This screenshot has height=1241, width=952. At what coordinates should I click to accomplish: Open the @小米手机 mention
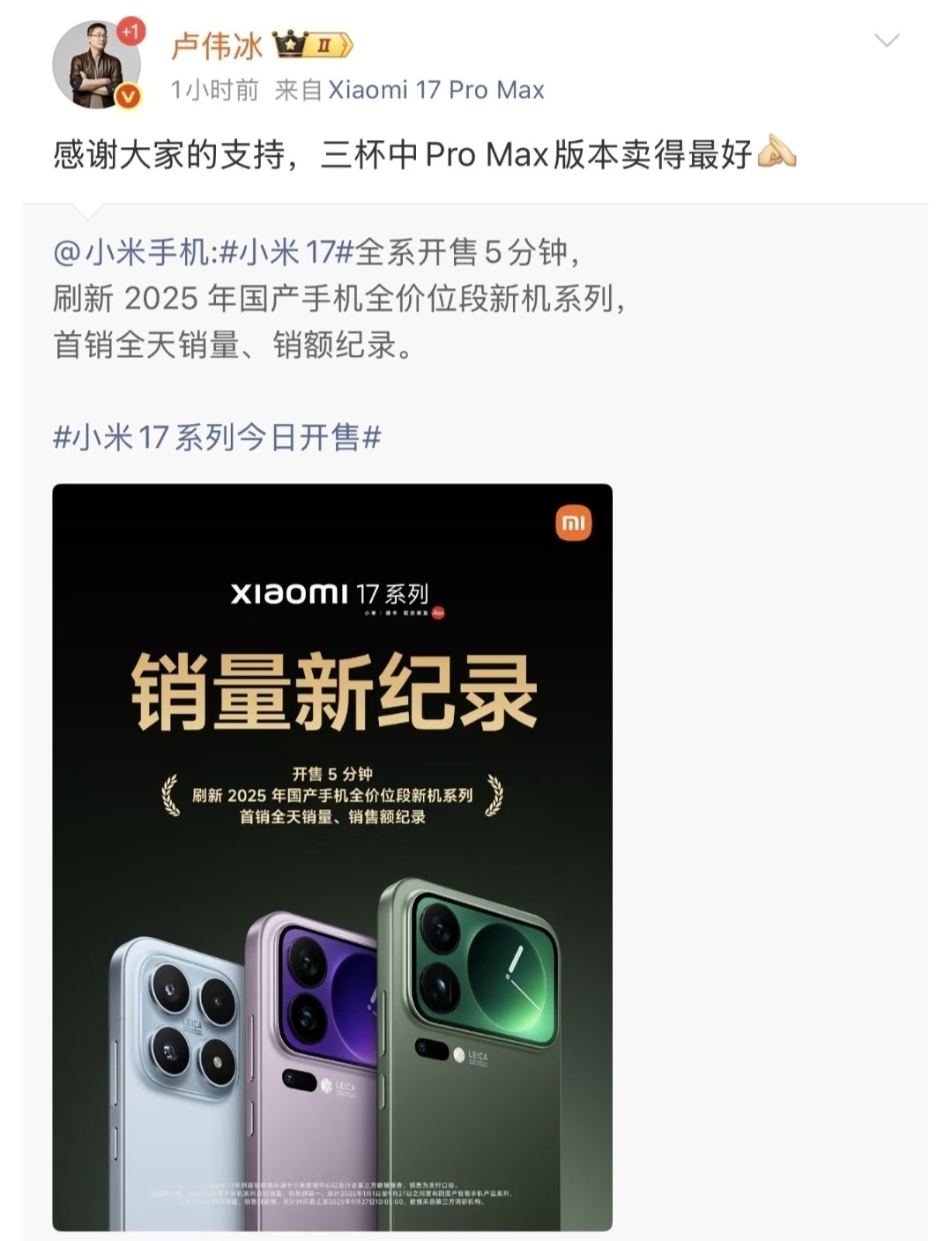click(132, 253)
